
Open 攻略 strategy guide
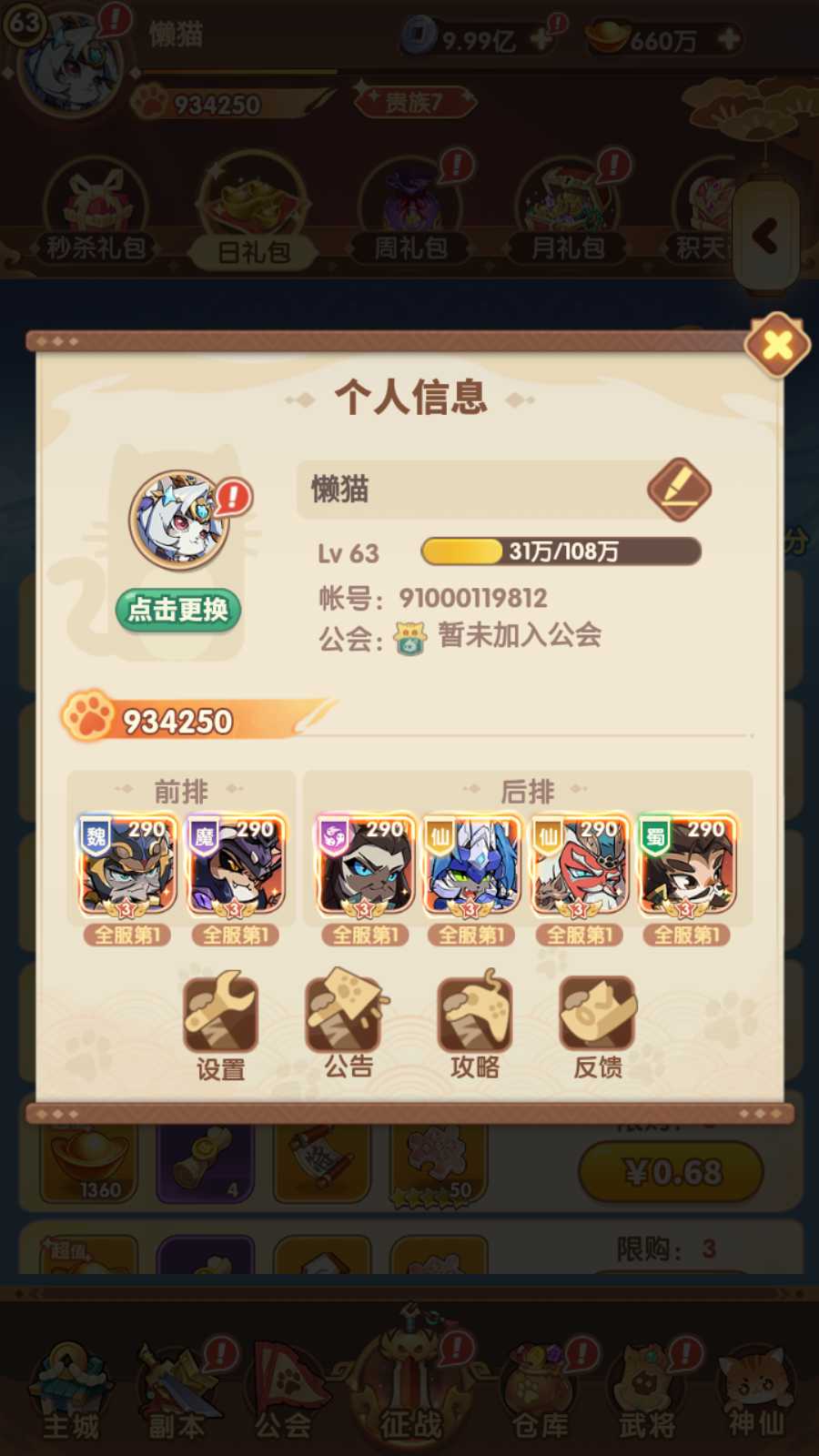tap(474, 1019)
